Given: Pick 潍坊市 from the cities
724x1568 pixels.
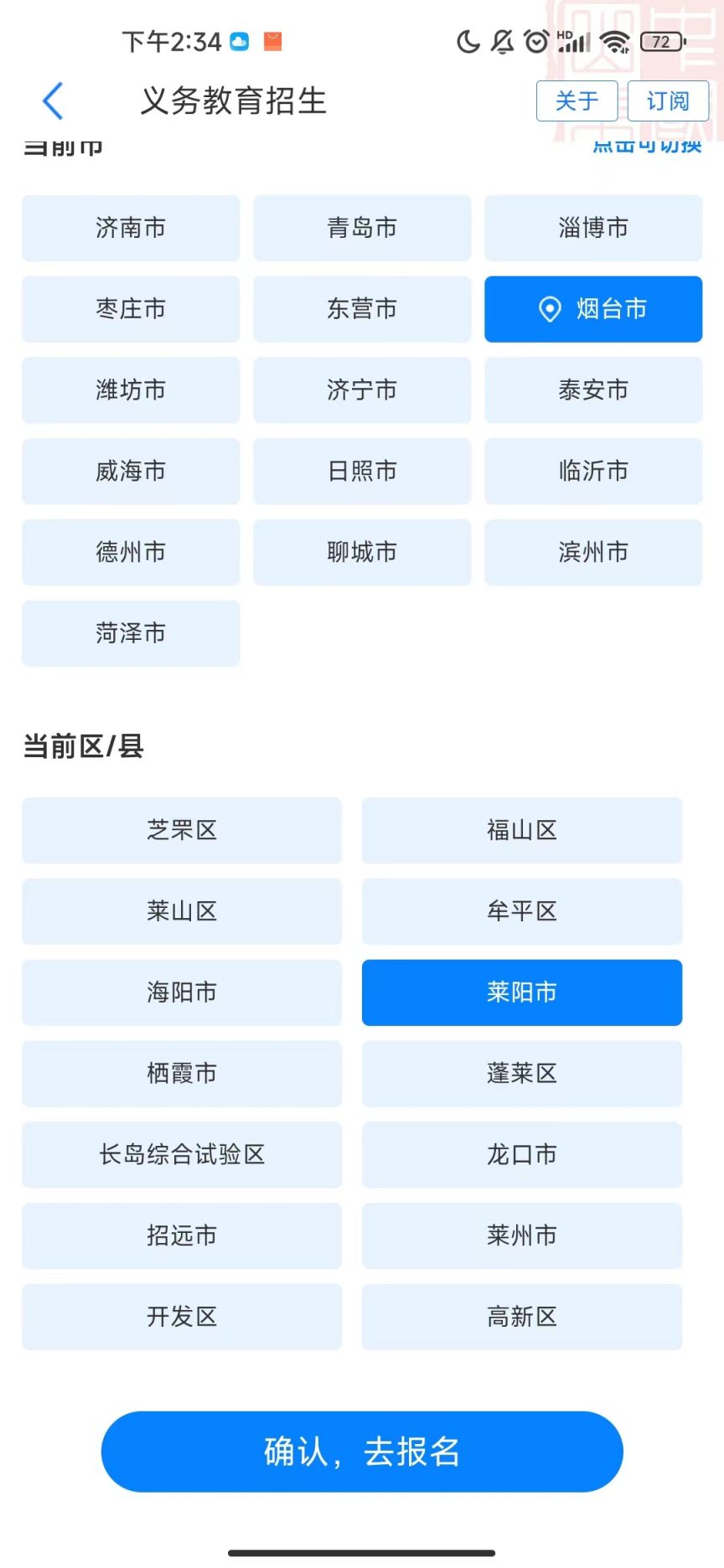Looking at the screenshot, I should click(x=131, y=390).
